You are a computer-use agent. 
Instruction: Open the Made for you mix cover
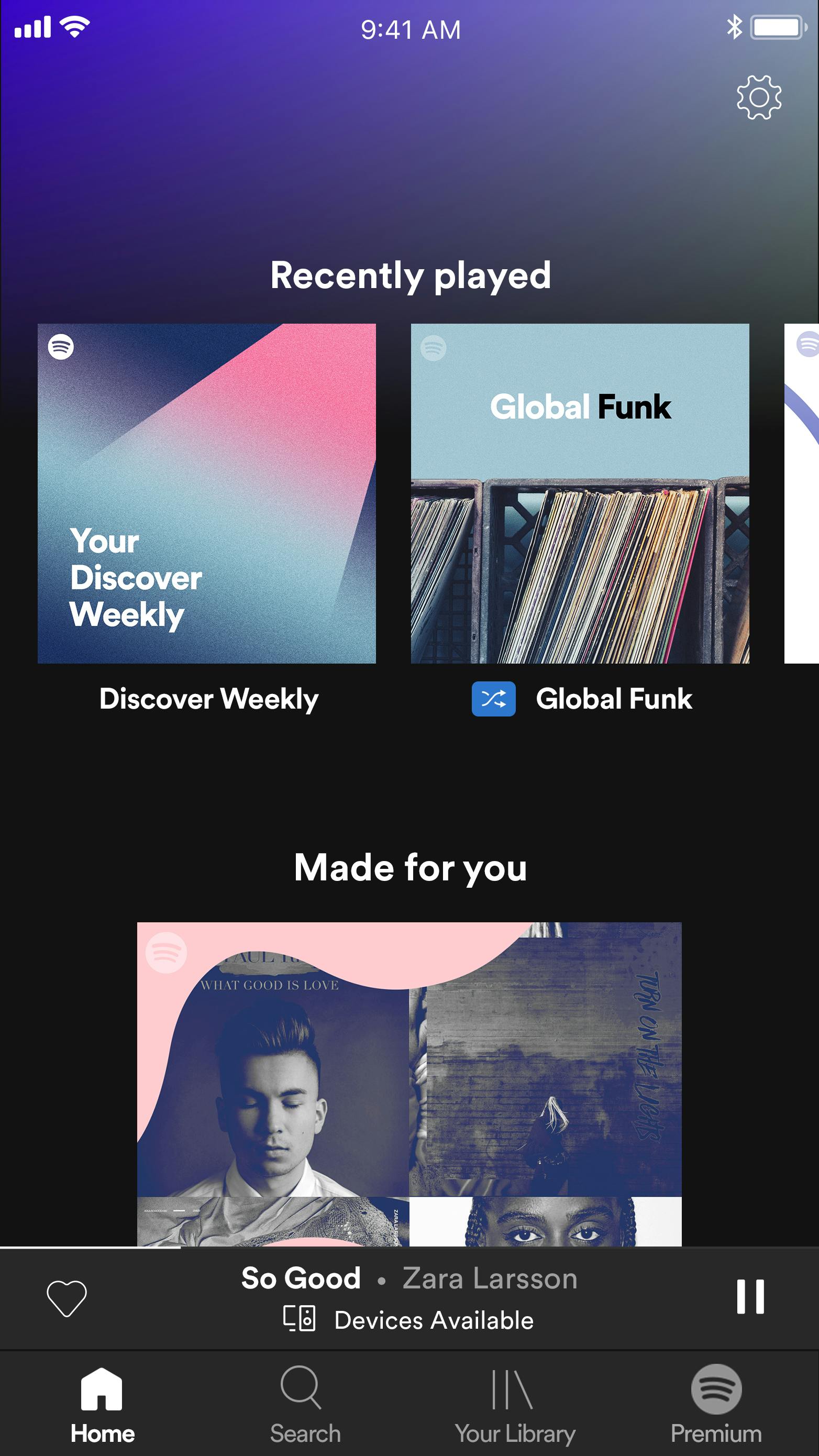point(409,1083)
